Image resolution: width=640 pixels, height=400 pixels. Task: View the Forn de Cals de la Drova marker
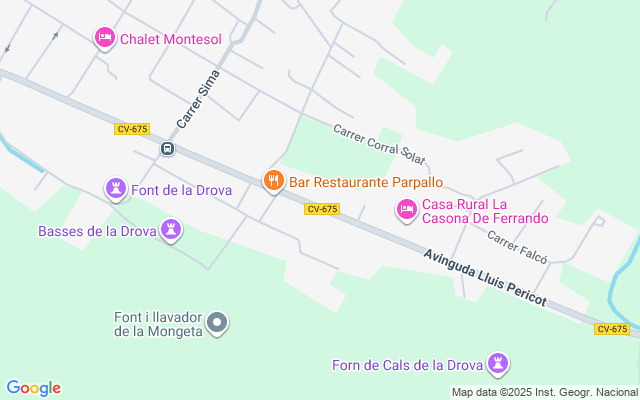(498, 363)
